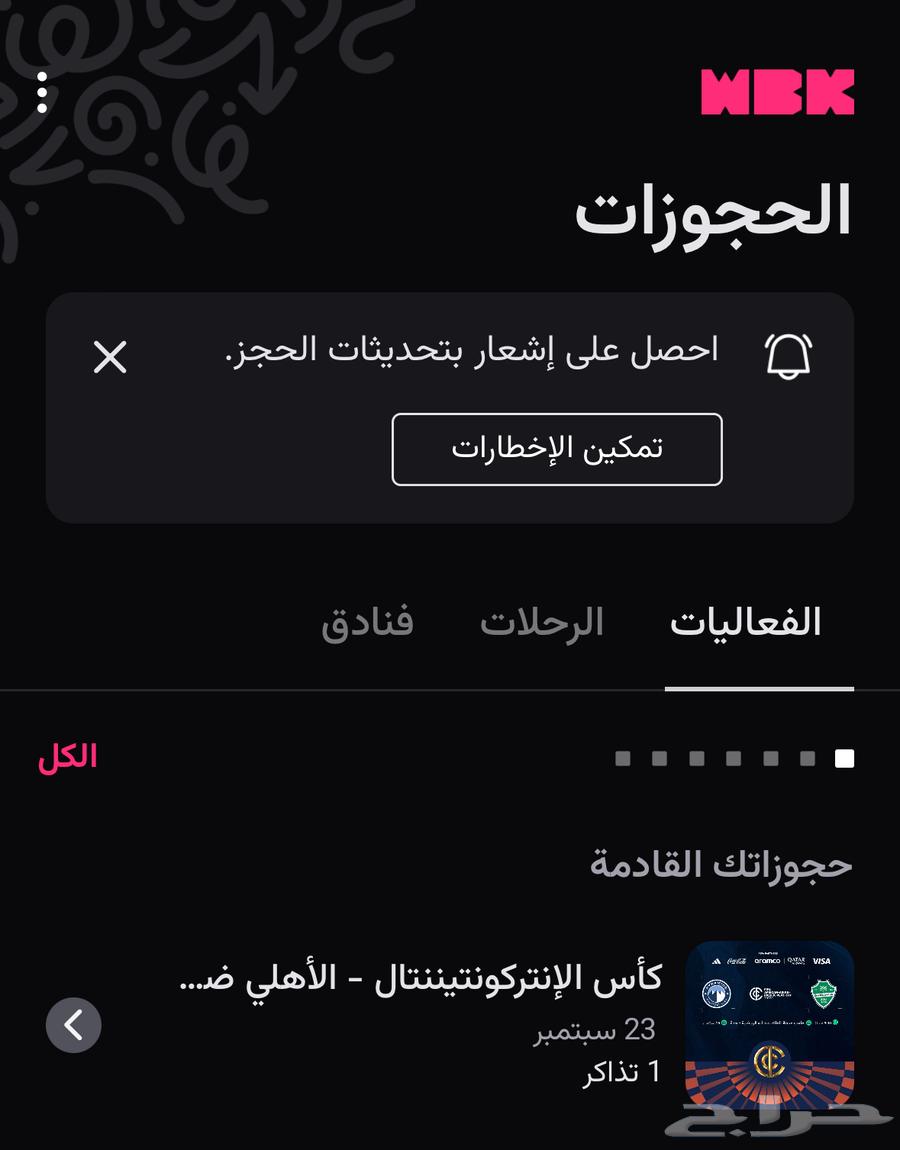
Task: Switch to the فنادق tab
Action: tap(367, 623)
